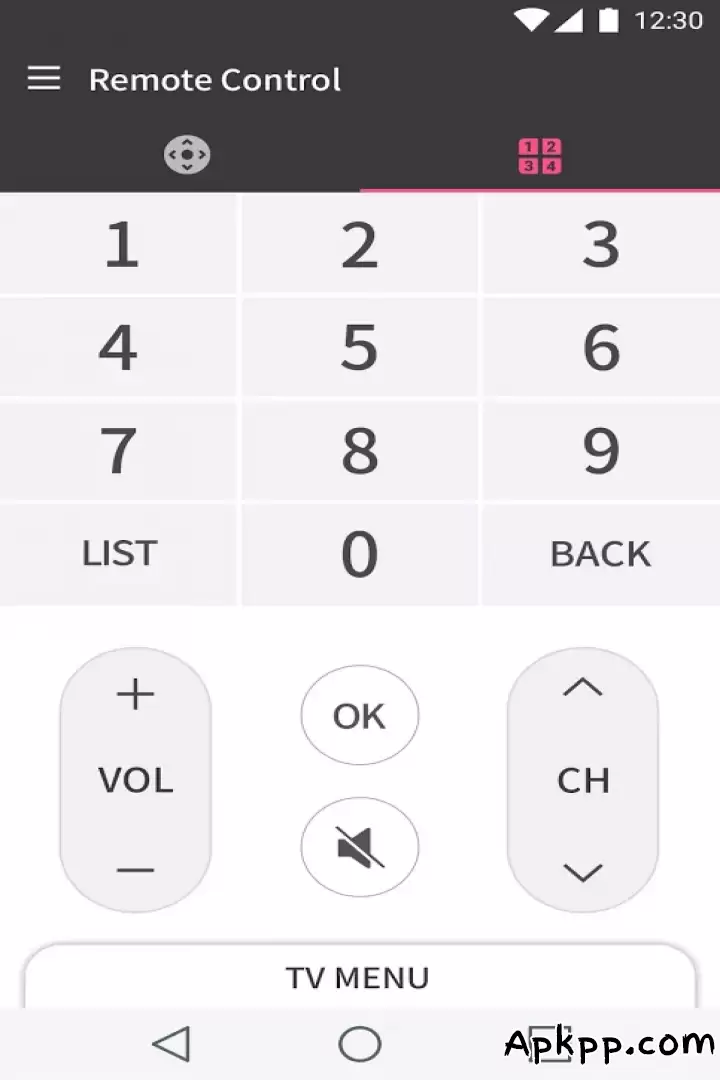Tap the Android back navigation arrow

point(172,1043)
